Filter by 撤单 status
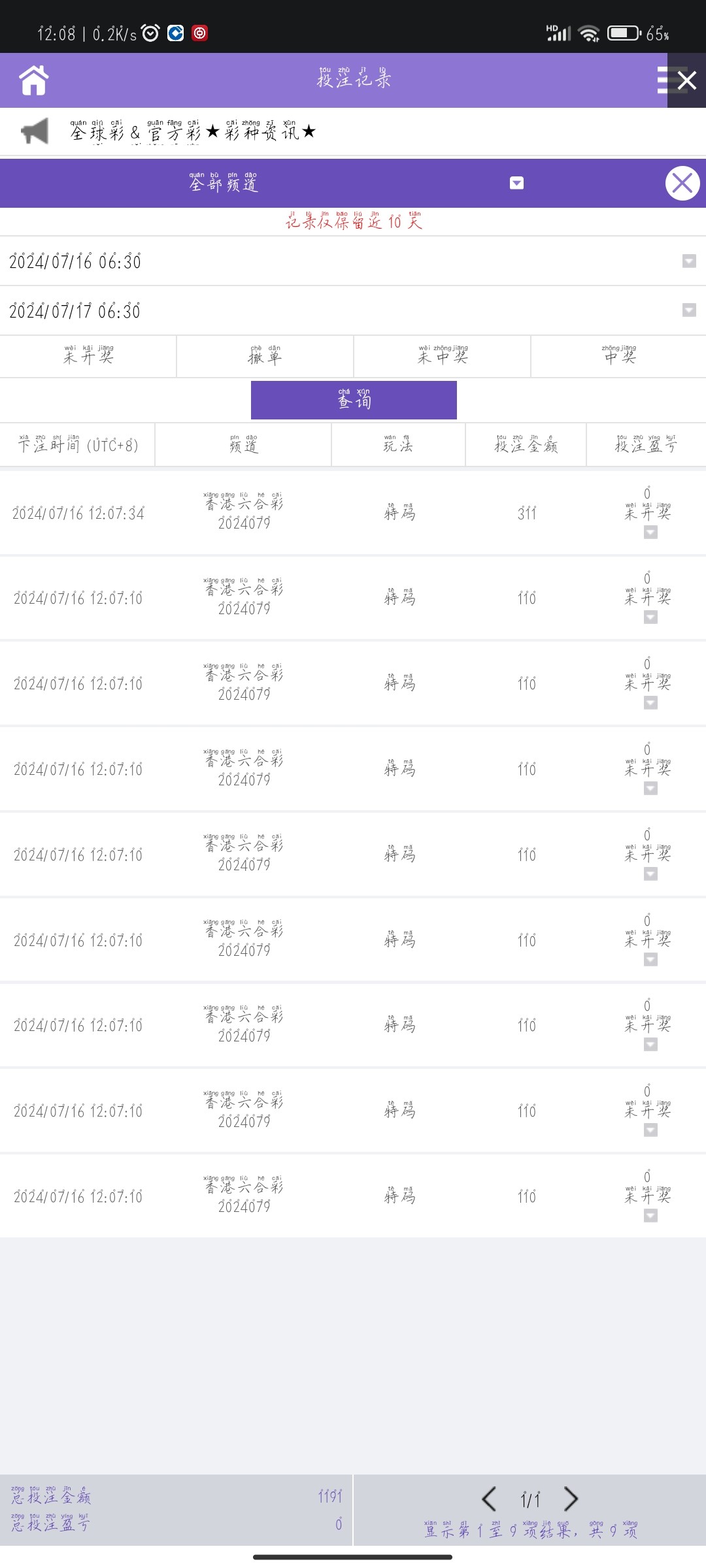The image size is (706, 1568). (265, 357)
